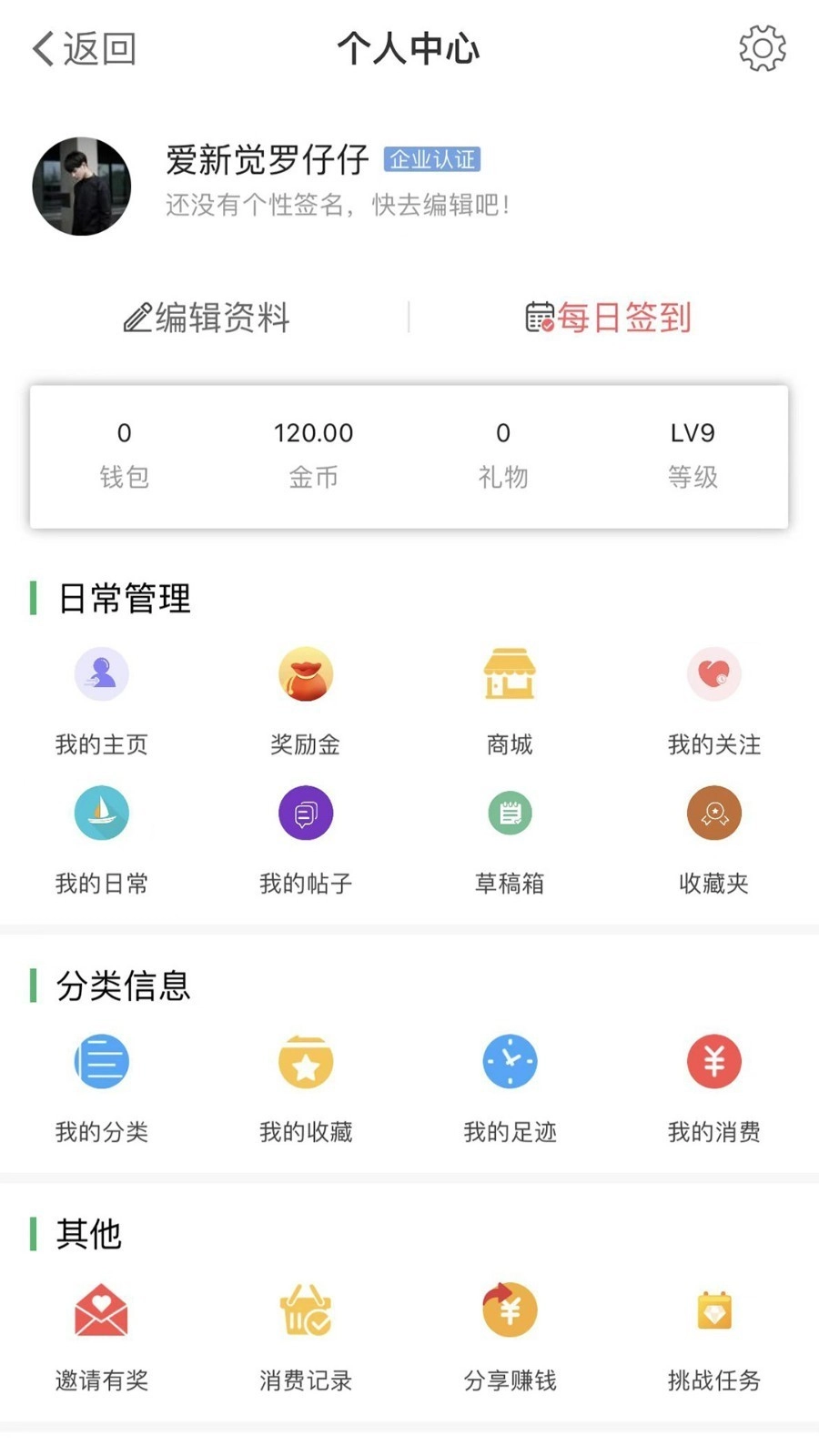Open the 奖励金 reward icon
This screenshot has height=1456, width=819.
coord(306,673)
